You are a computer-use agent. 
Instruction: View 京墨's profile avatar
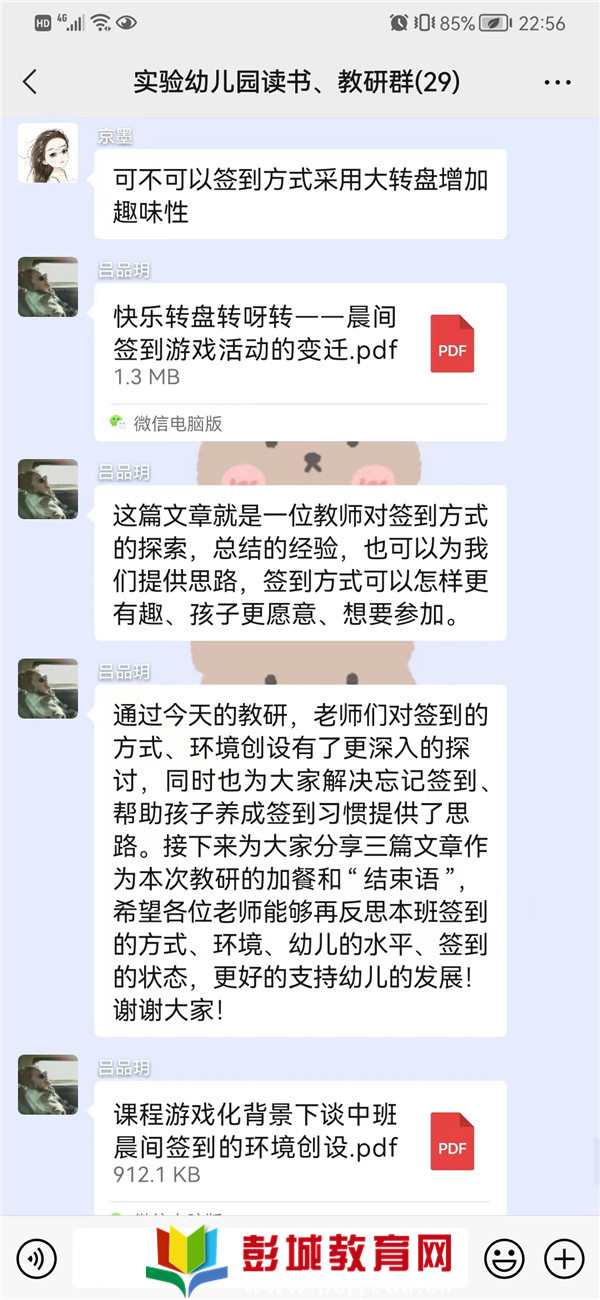(47, 153)
